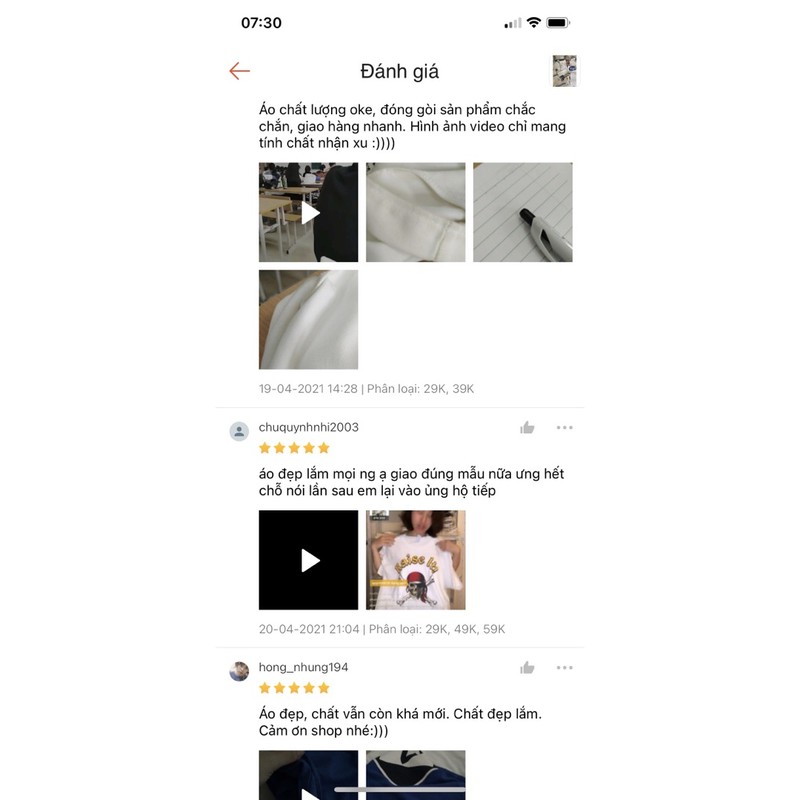Open the second photo in hong_nhung194's review
Screen dimensions: 800x800
(415, 775)
